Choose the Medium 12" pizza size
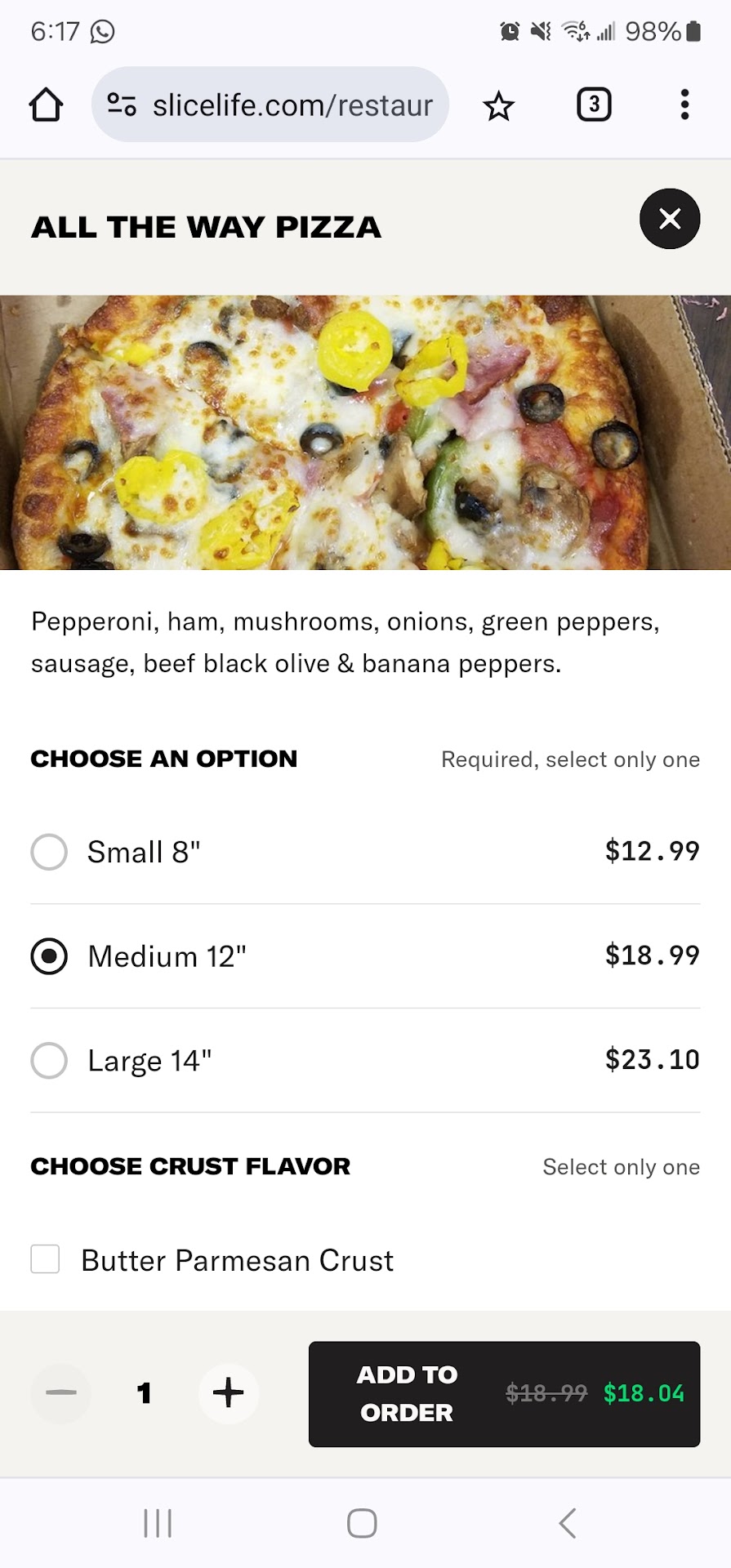 coord(49,956)
